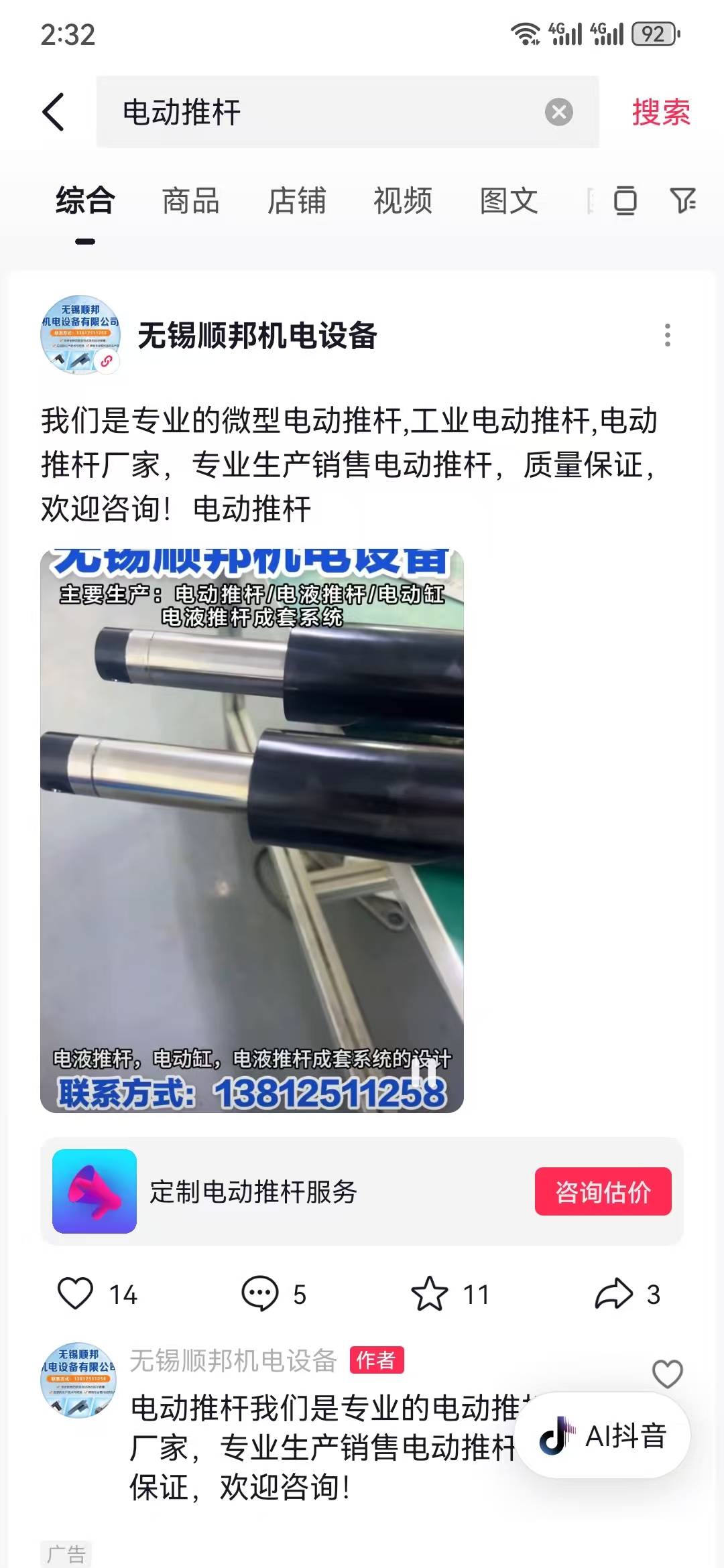Image resolution: width=724 pixels, height=1568 pixels.
Task: Share this post
Action: (613, 1294)
